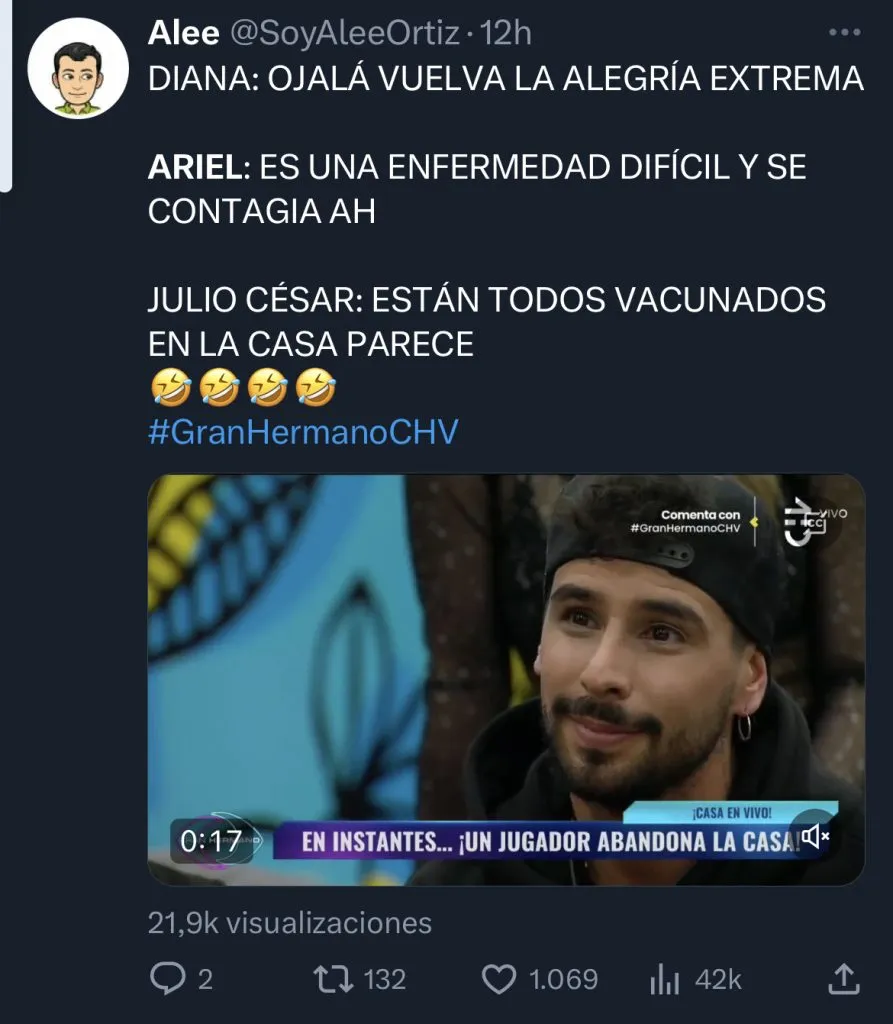
Task: Like Alee's tweet
Action: 499,979
